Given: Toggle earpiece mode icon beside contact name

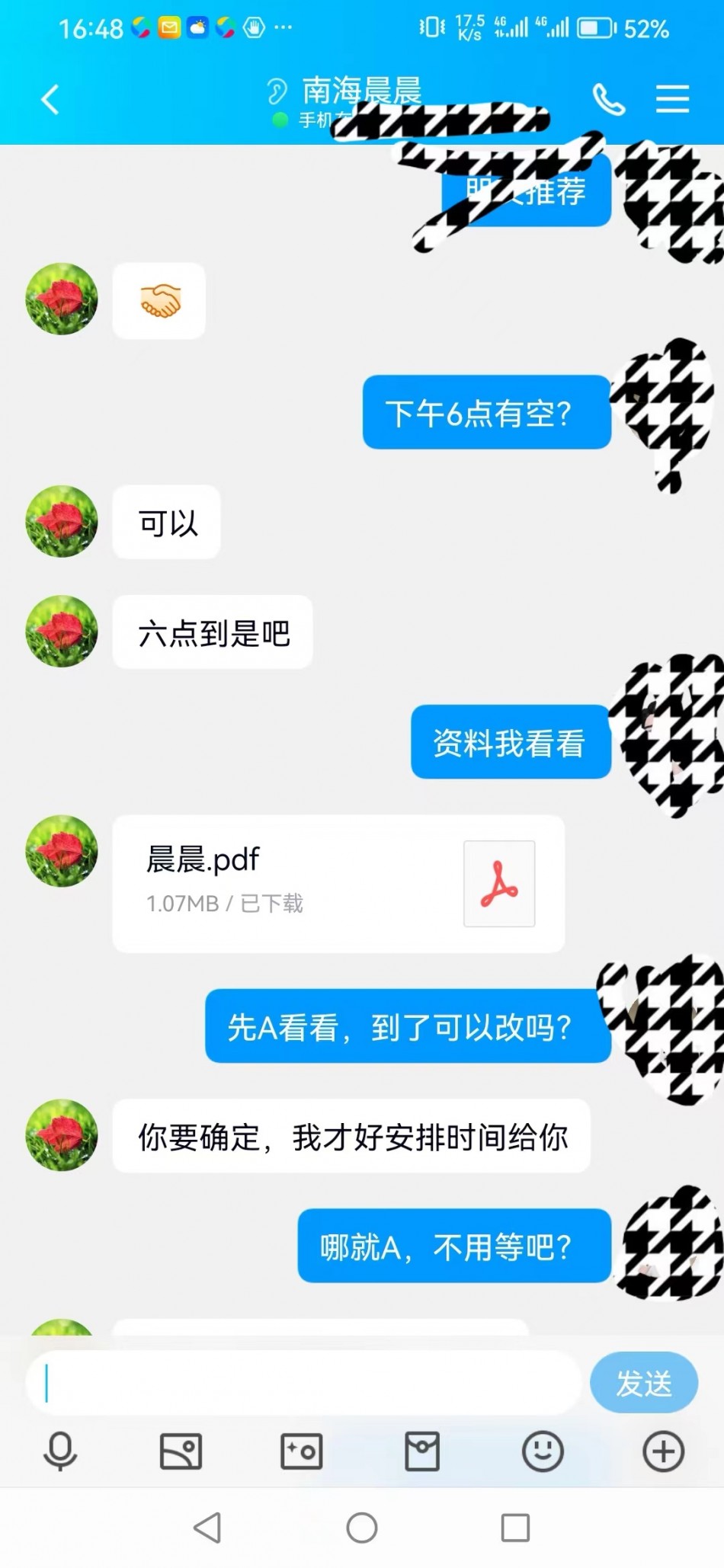Looking at the screenshot, I should tap(277, 91).
